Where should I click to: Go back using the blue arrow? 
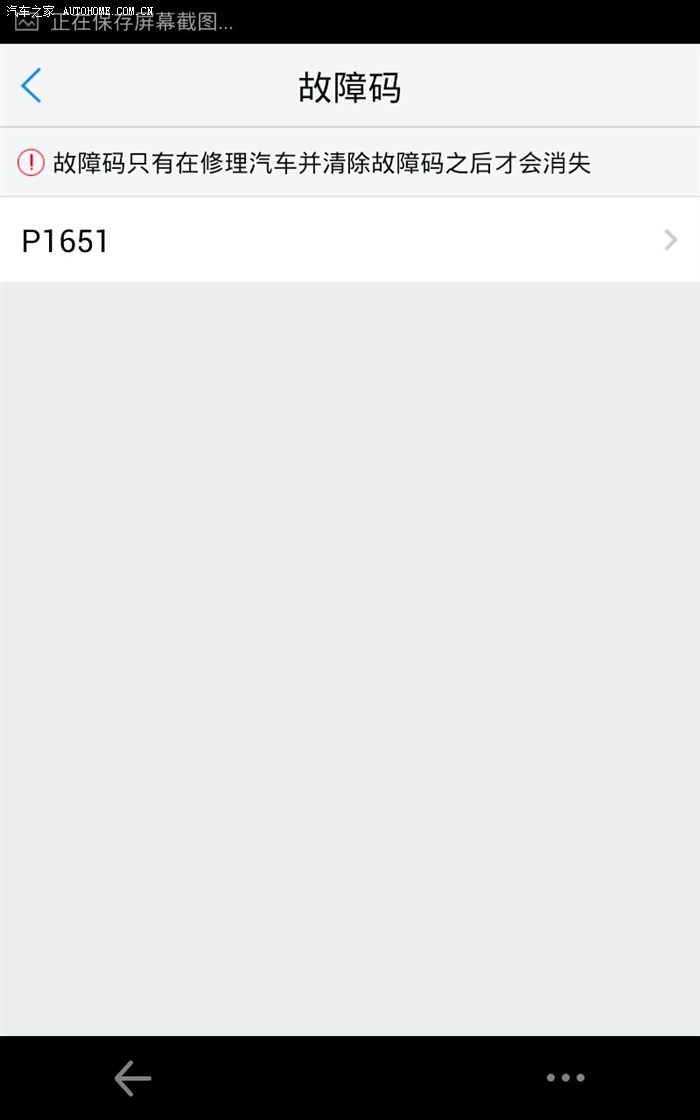pyautogui.click(x=32, y=86)
